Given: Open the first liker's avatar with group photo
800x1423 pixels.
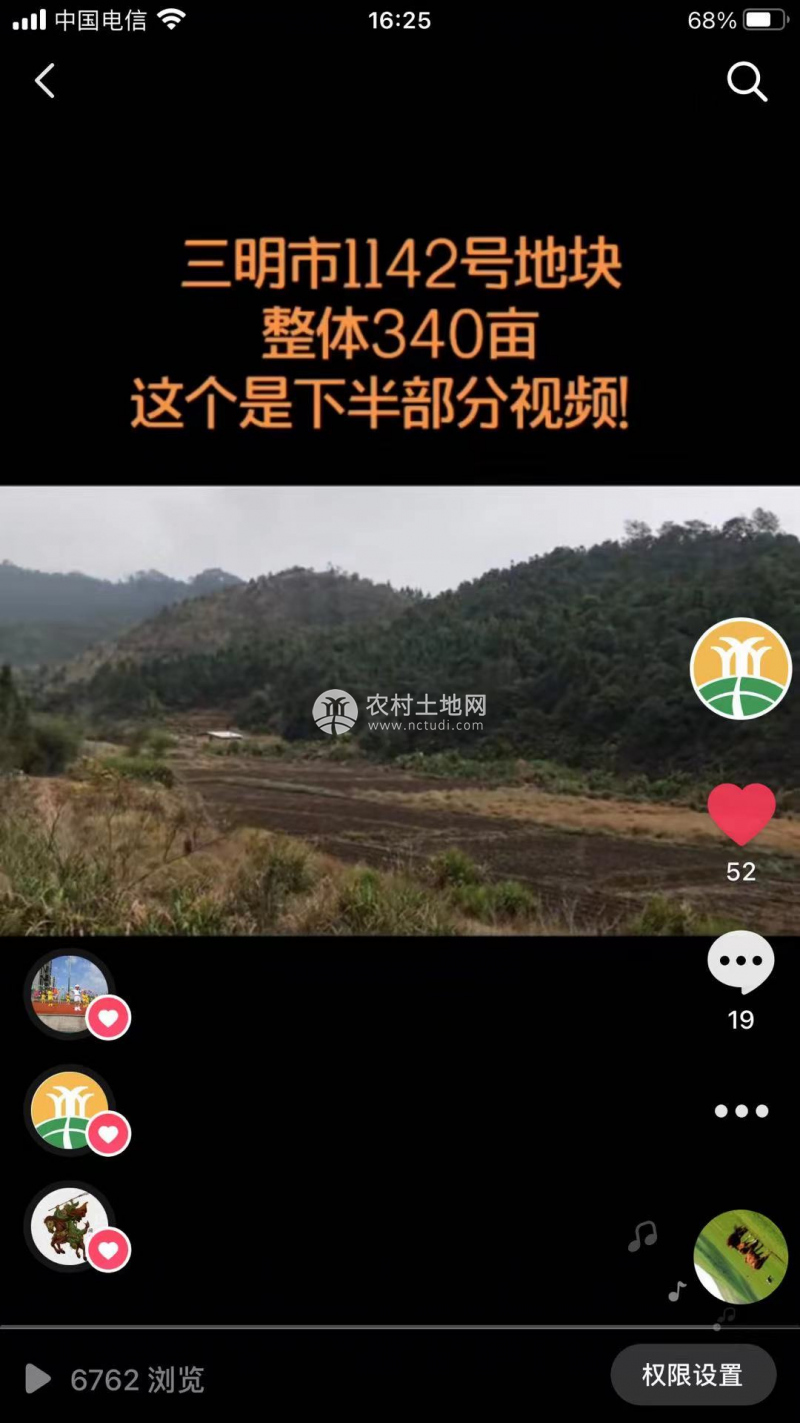Looking at the screenshot, I should (x=70, y=993).
